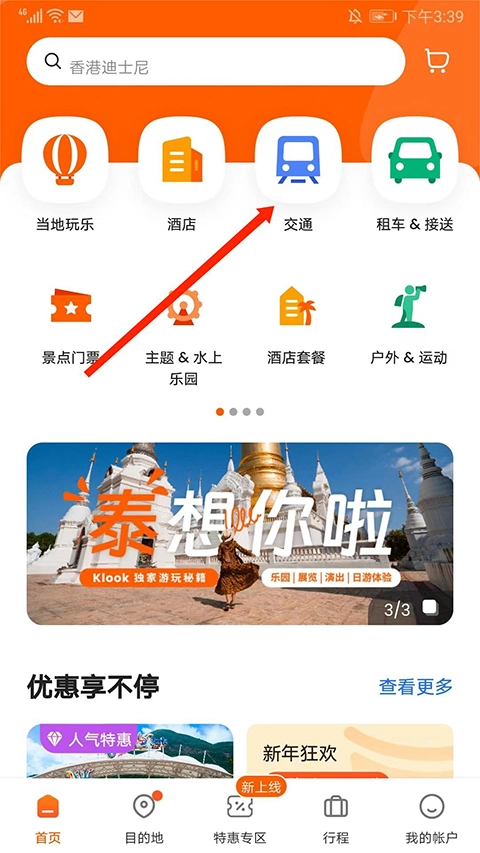
Task: Open the 交通 category
Action: [298, 175]
